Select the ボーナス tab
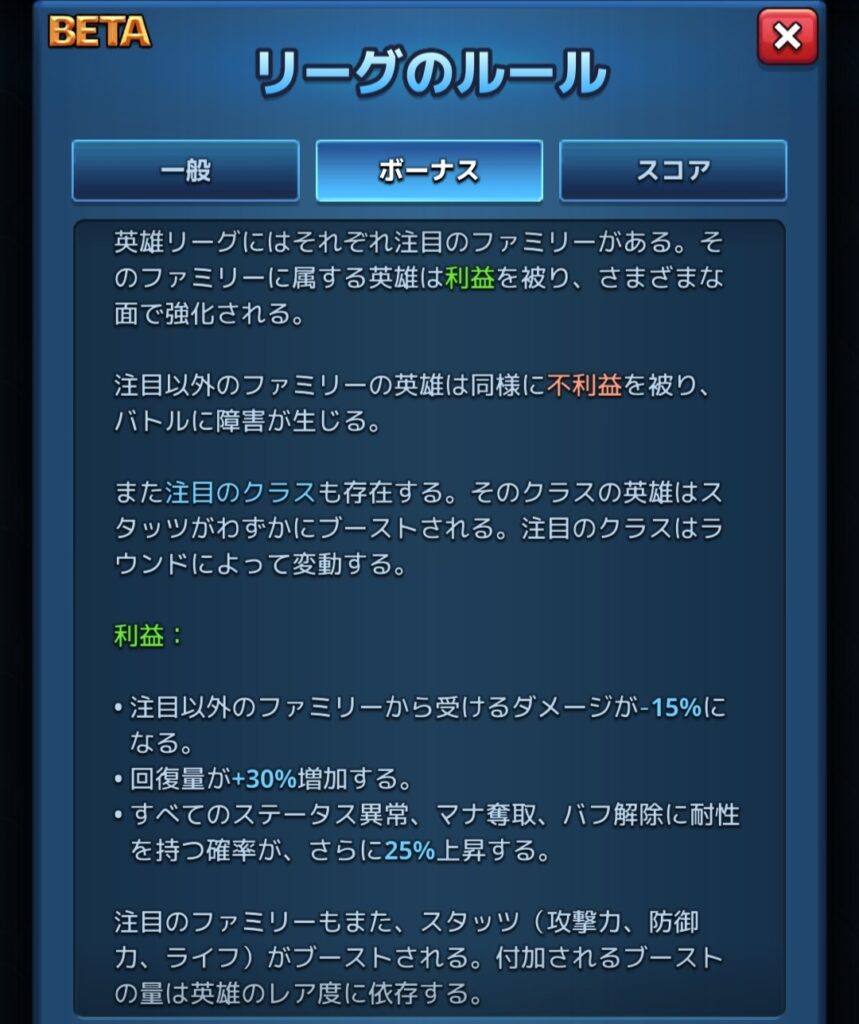This screenshot has width=859, height=1024. (429, 171)
